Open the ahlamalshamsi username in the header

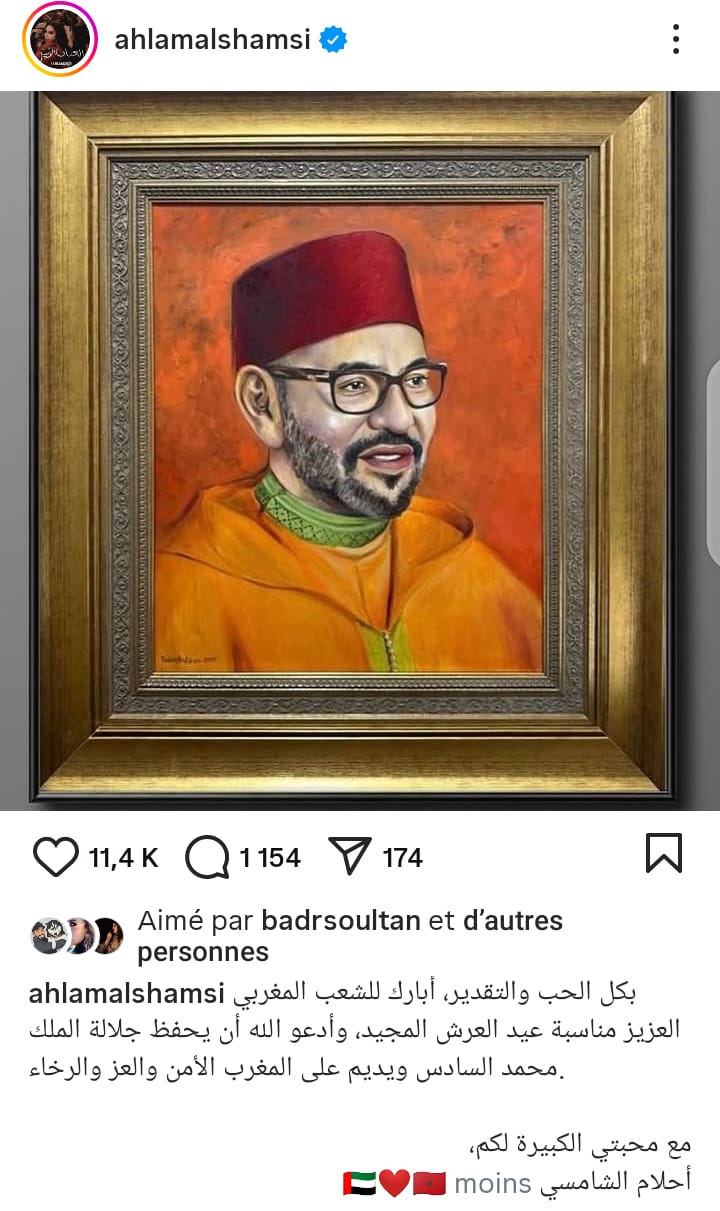[x=214, y=40]
